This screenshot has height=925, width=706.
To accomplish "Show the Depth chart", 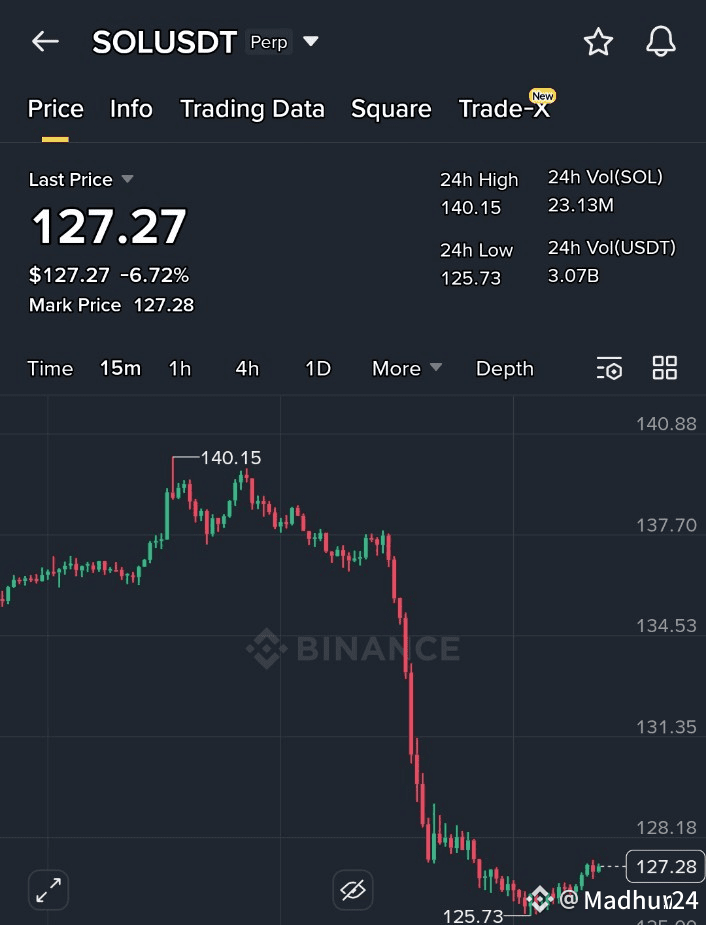I will click(x=505, y=369).
